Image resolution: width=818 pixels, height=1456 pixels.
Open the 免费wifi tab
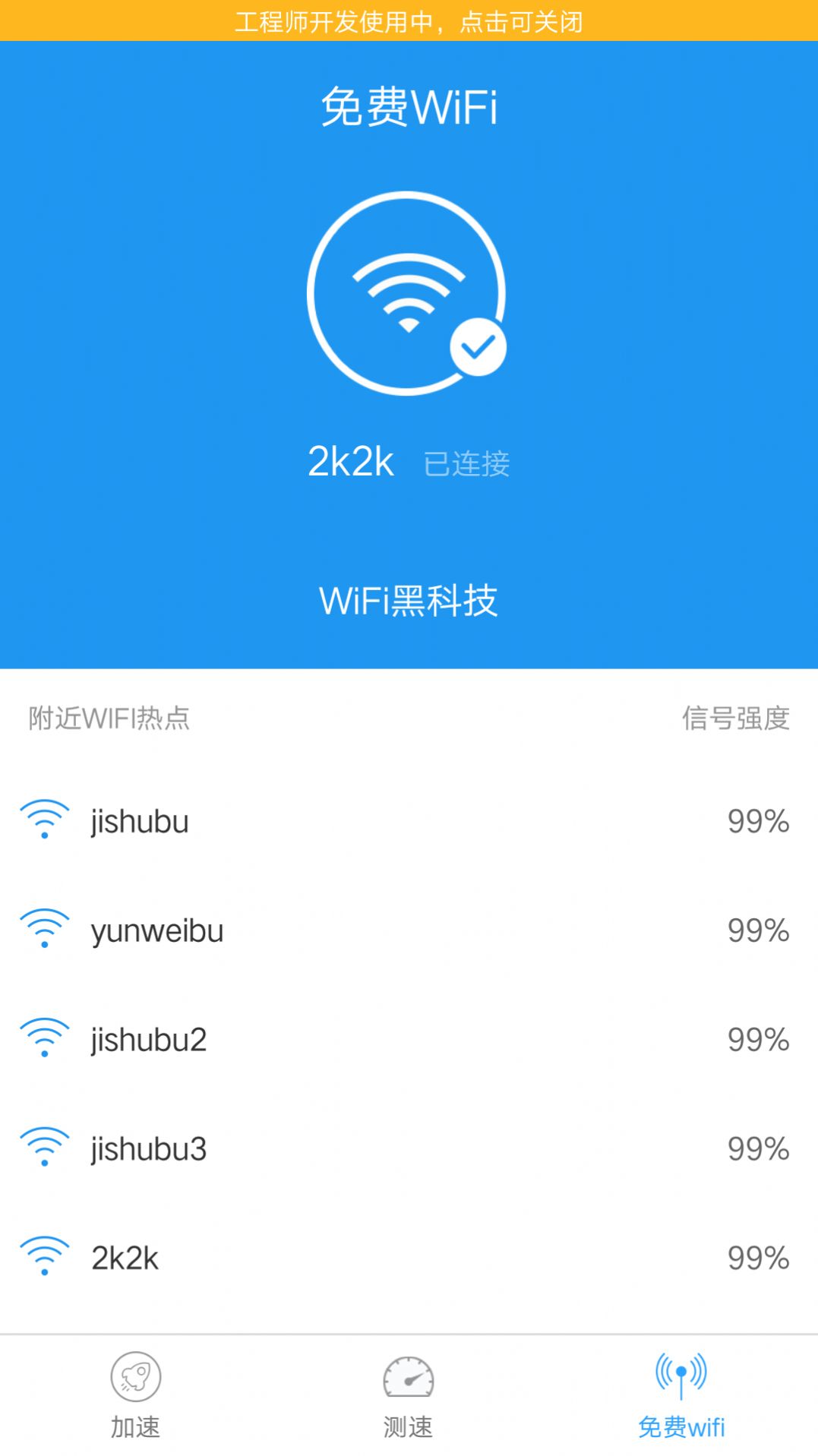click(x=681, y=1398)
